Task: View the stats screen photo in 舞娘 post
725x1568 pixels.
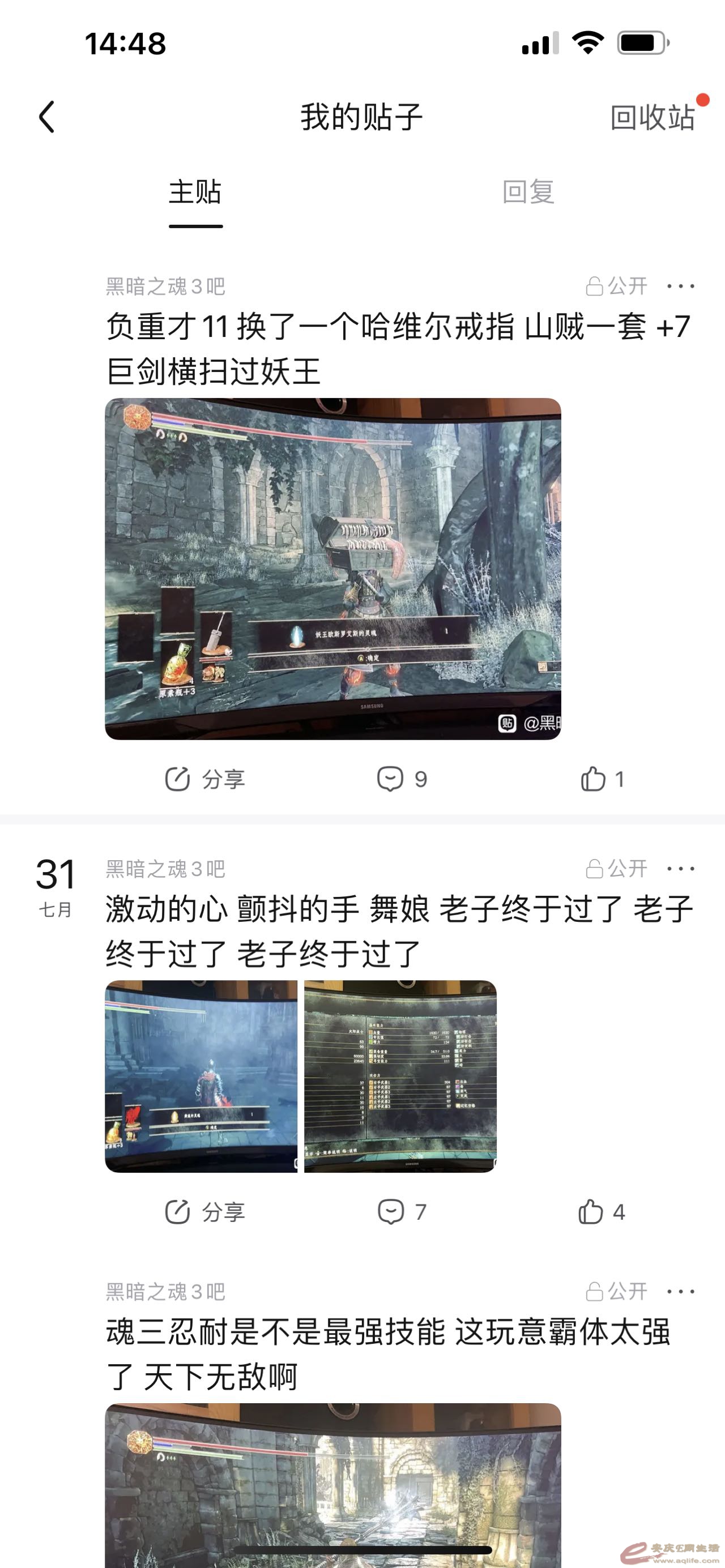Action: 400,1076
